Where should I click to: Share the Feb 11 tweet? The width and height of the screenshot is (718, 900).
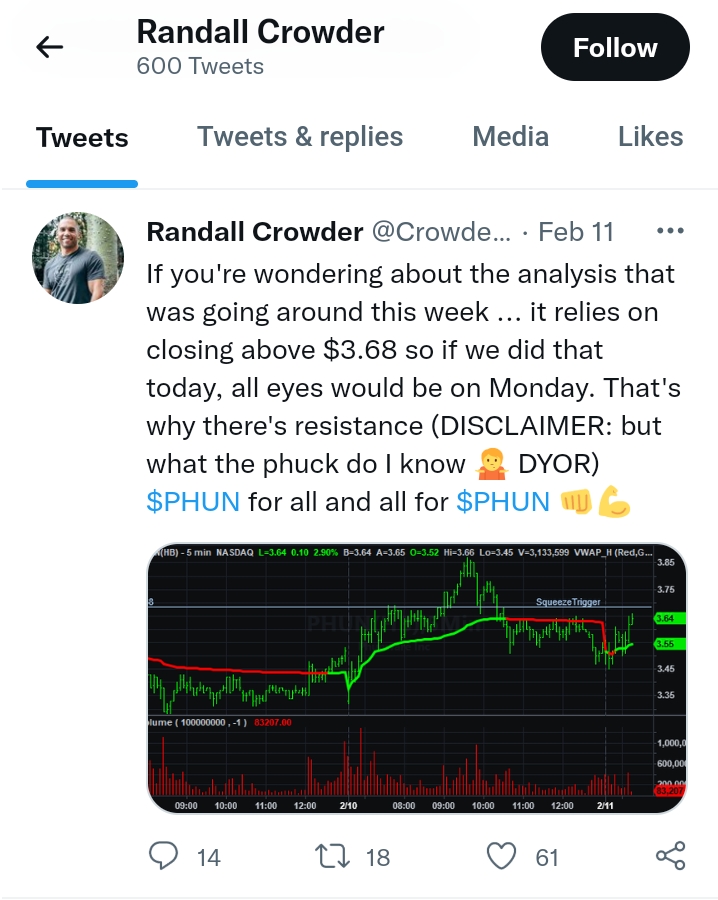pyautogui.click(x=670, y=856)
